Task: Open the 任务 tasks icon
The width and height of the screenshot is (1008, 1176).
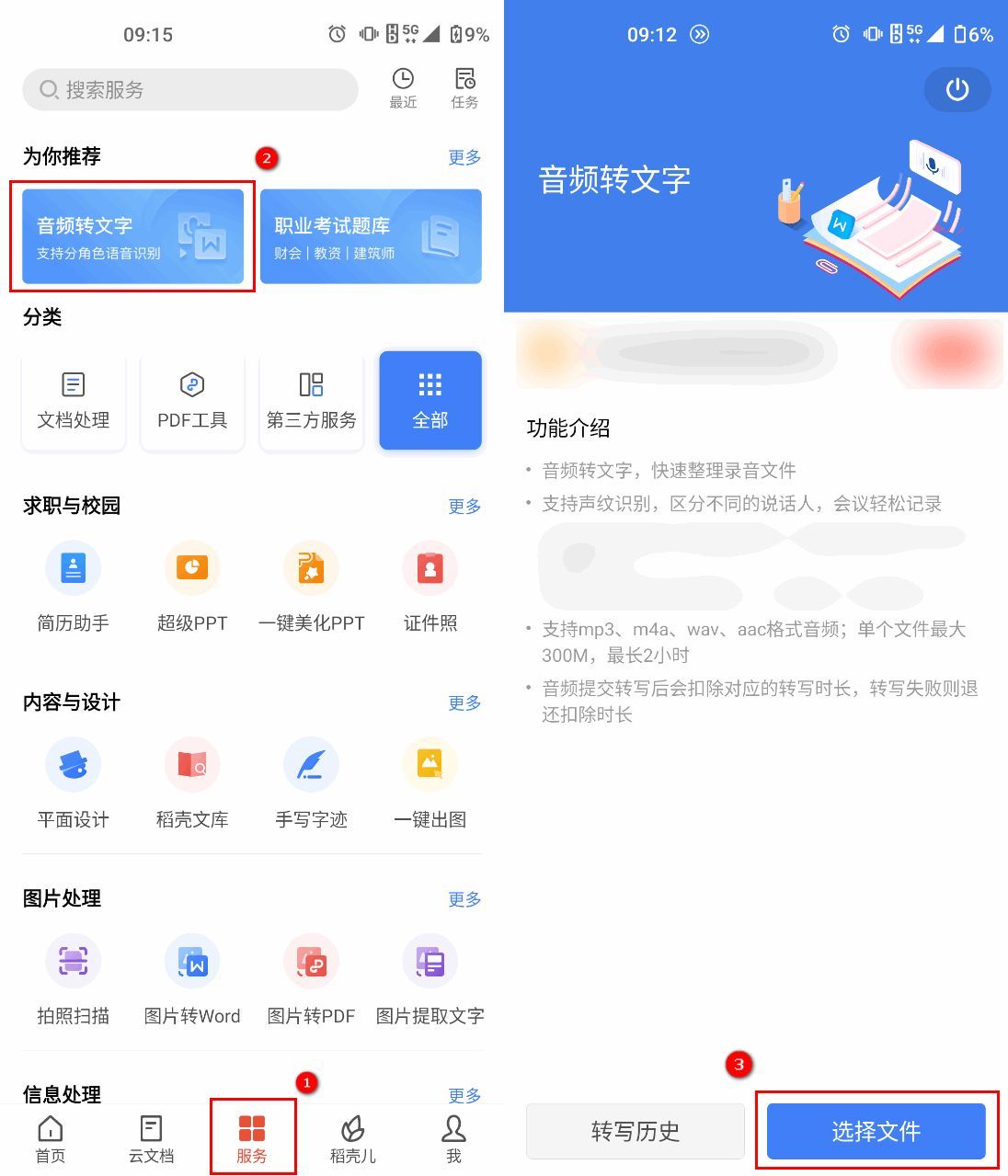Action: coord(464,88)
